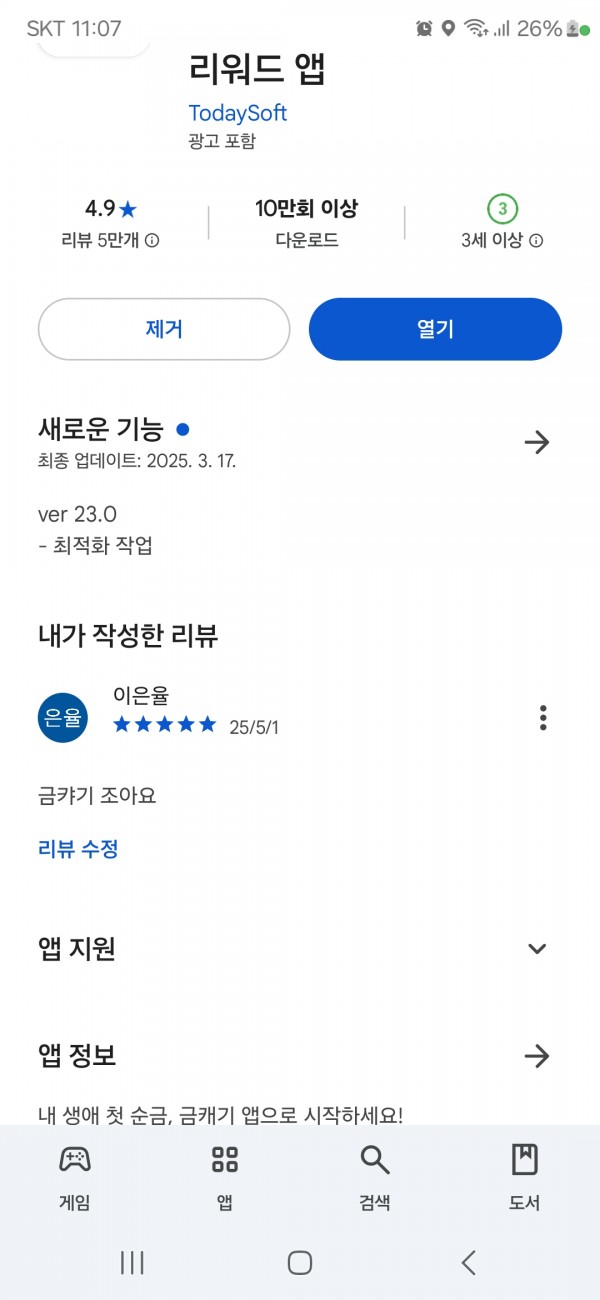The height and width of the screenshot is (1300, 600).
Task: Tap the 제거 (uninstall) button
Action: 164,329
